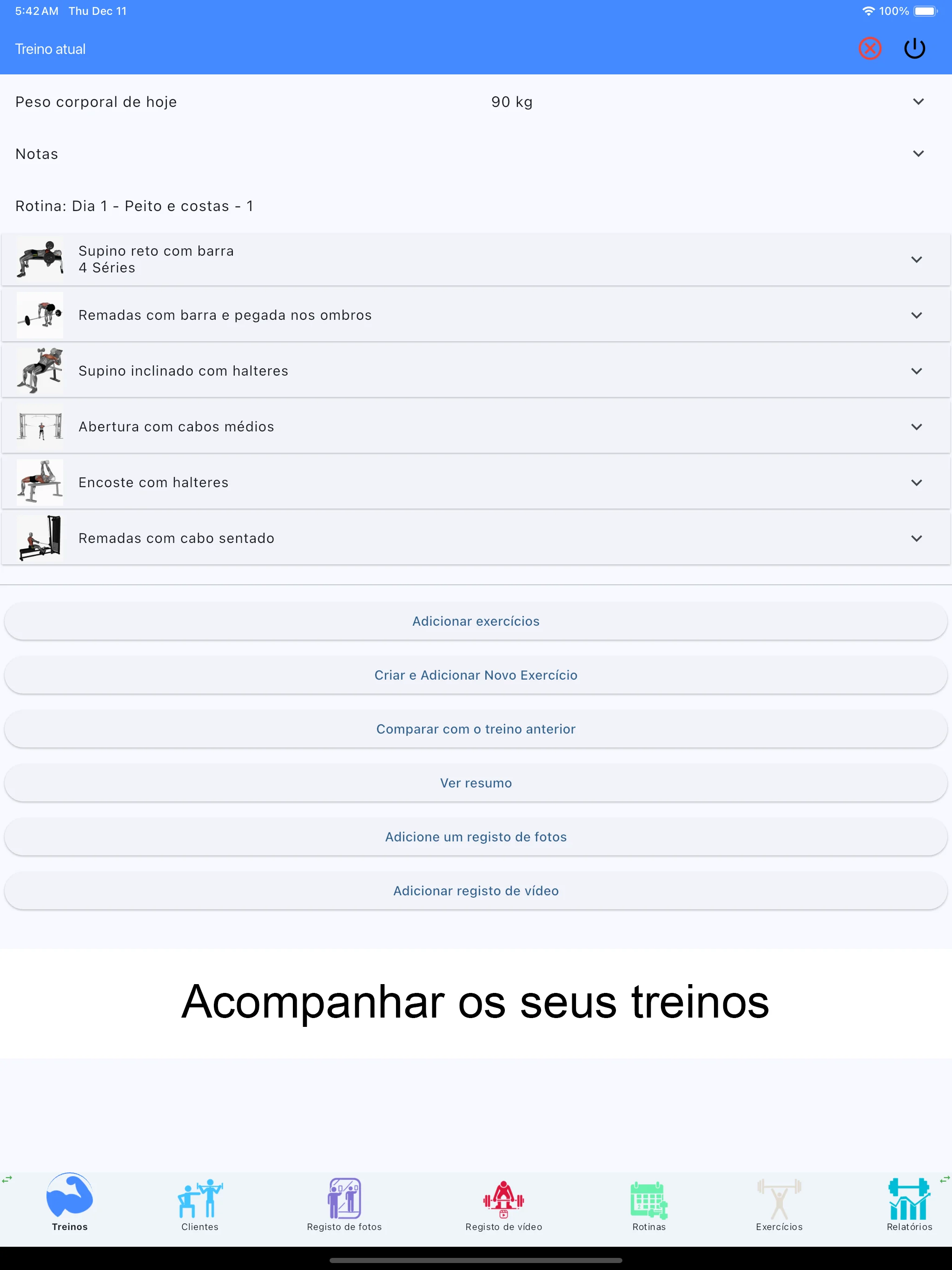952x1270 pixels.
Task: Tap Ver resumo
Action: coord(476,782)
